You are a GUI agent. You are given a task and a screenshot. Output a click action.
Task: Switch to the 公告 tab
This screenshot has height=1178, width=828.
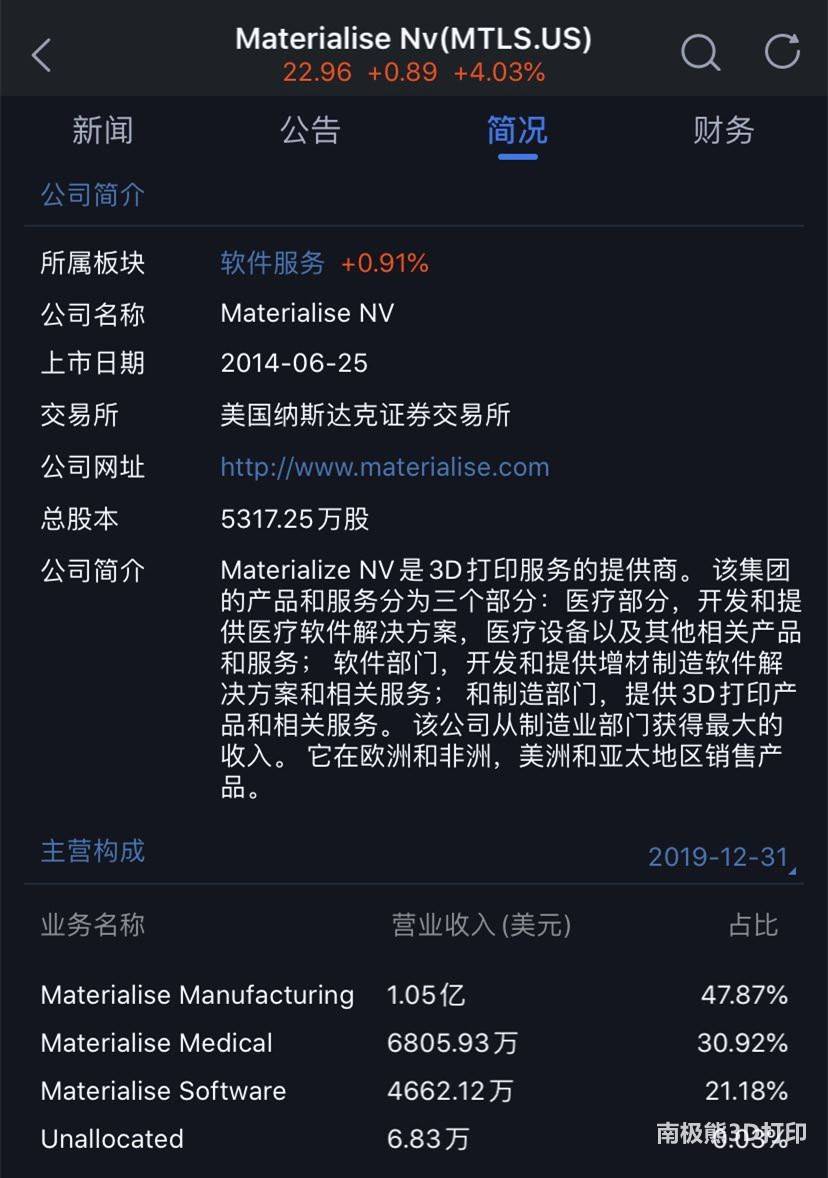pos(310,131)
